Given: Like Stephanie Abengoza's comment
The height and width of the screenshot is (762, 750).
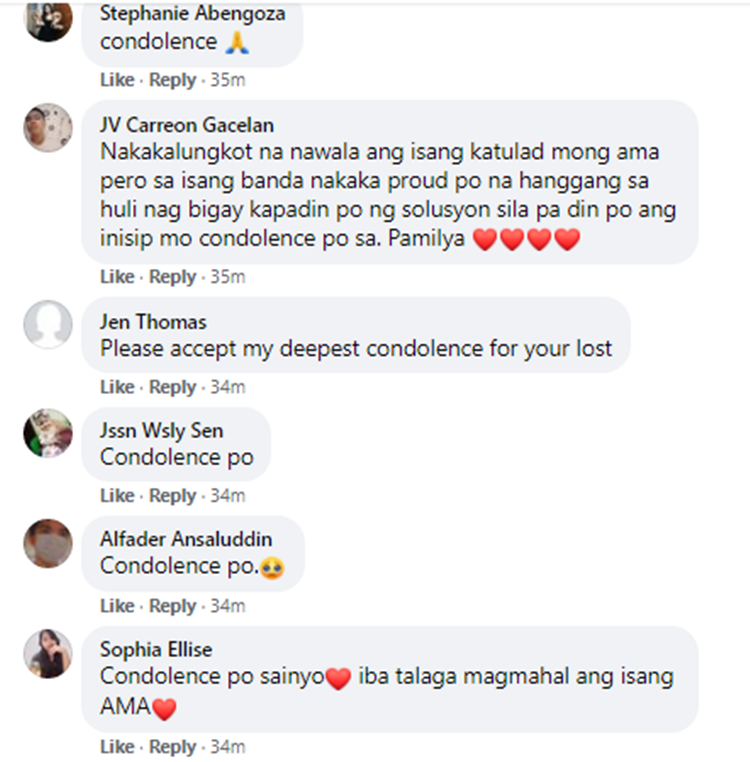Looking at the screenshot, I should click(x=116, y=80).
